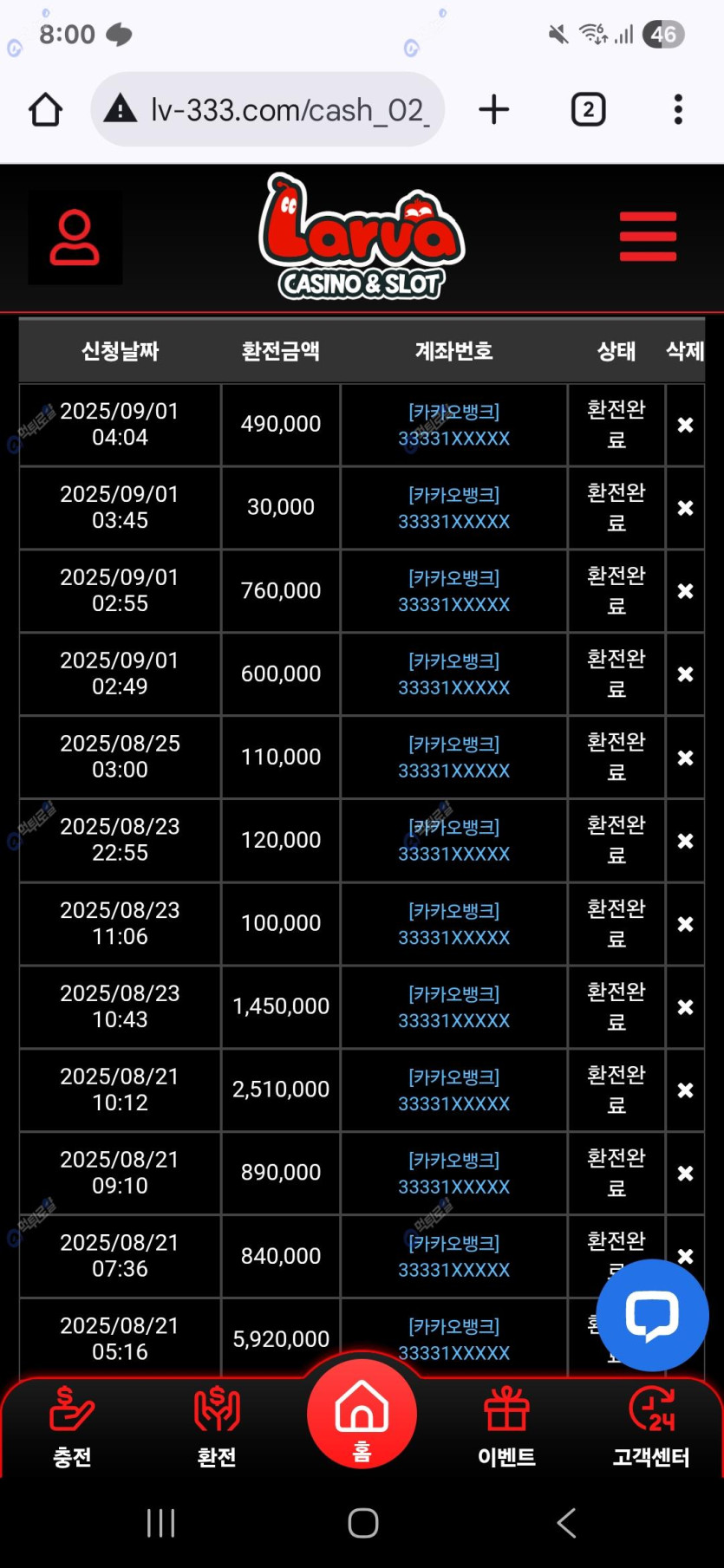Delete the 2025/08/25 03:00 record

click(685, 758)
